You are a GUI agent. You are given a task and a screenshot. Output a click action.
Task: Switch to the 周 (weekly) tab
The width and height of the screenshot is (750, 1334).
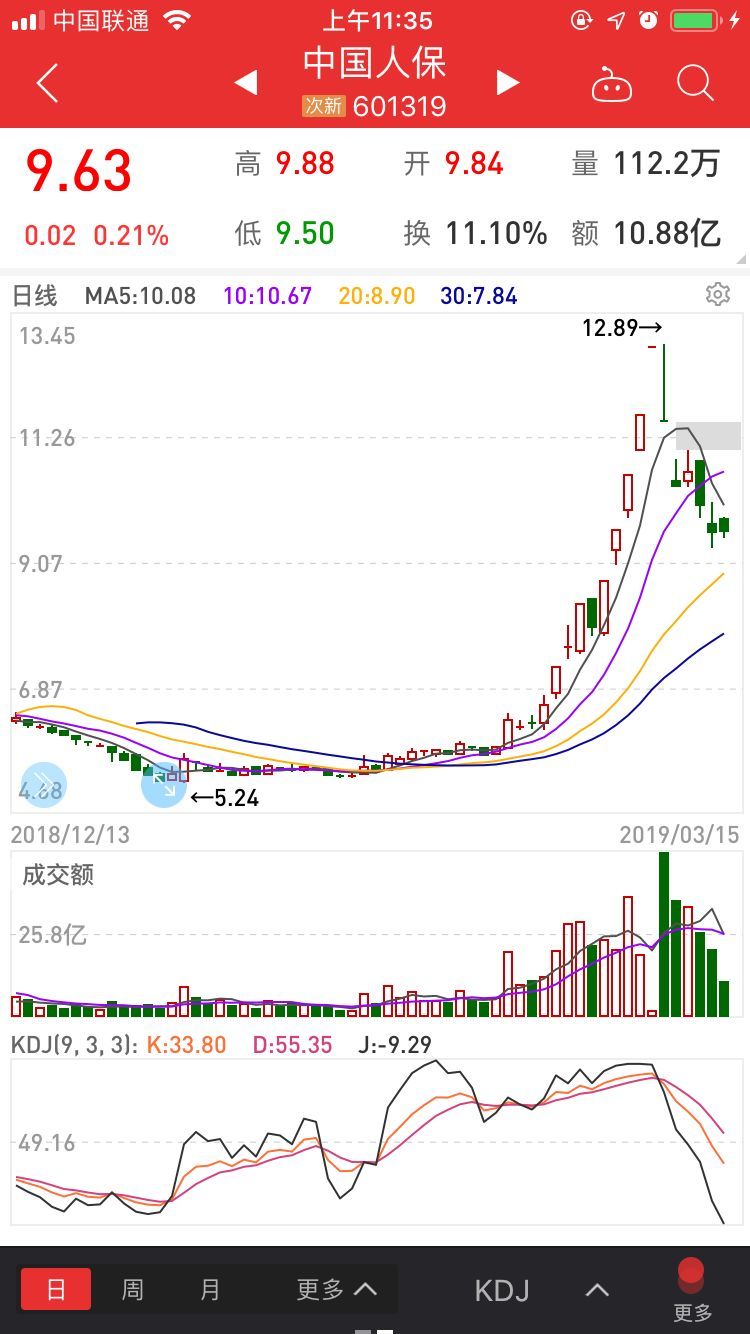click(x=131, y=1290)
